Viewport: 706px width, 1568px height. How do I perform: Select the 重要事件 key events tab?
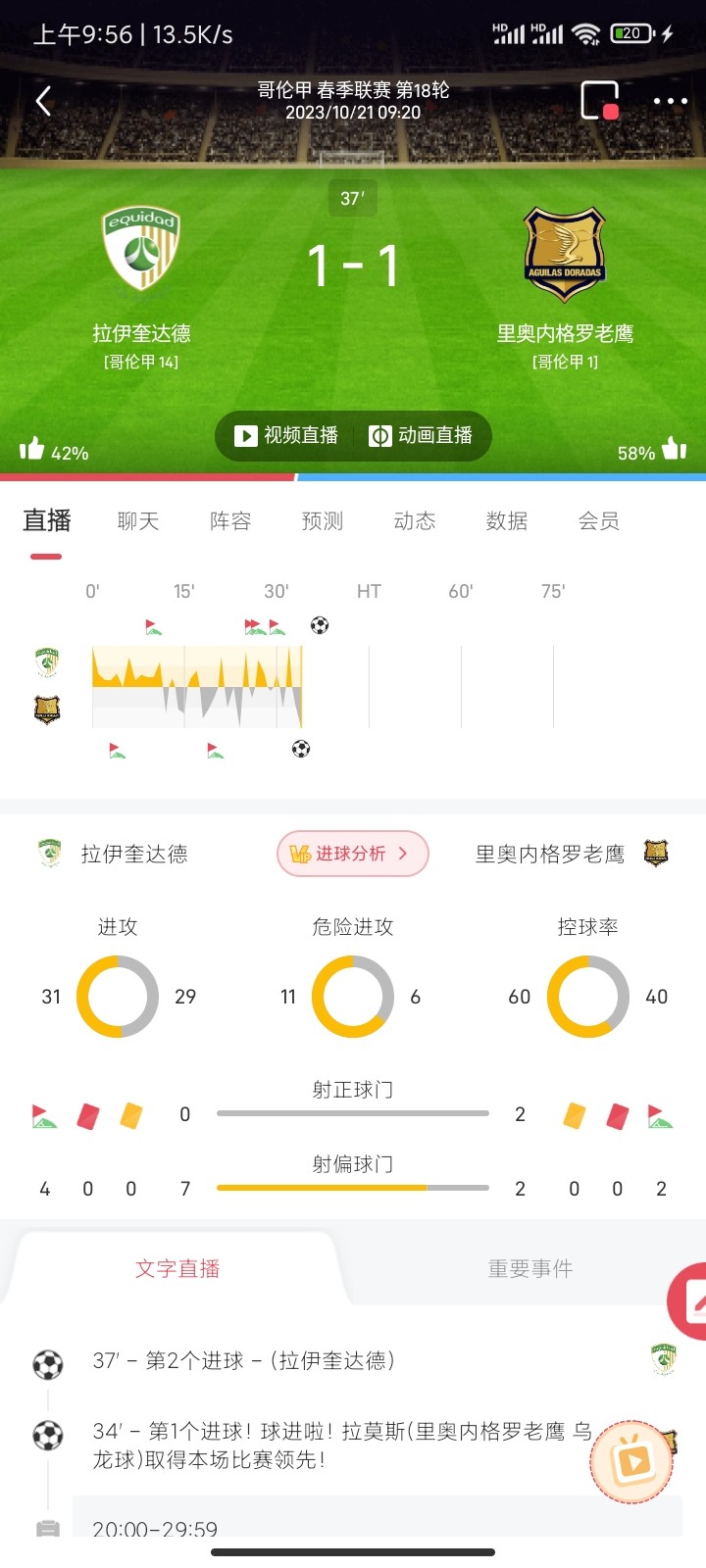pos(529,1269)
